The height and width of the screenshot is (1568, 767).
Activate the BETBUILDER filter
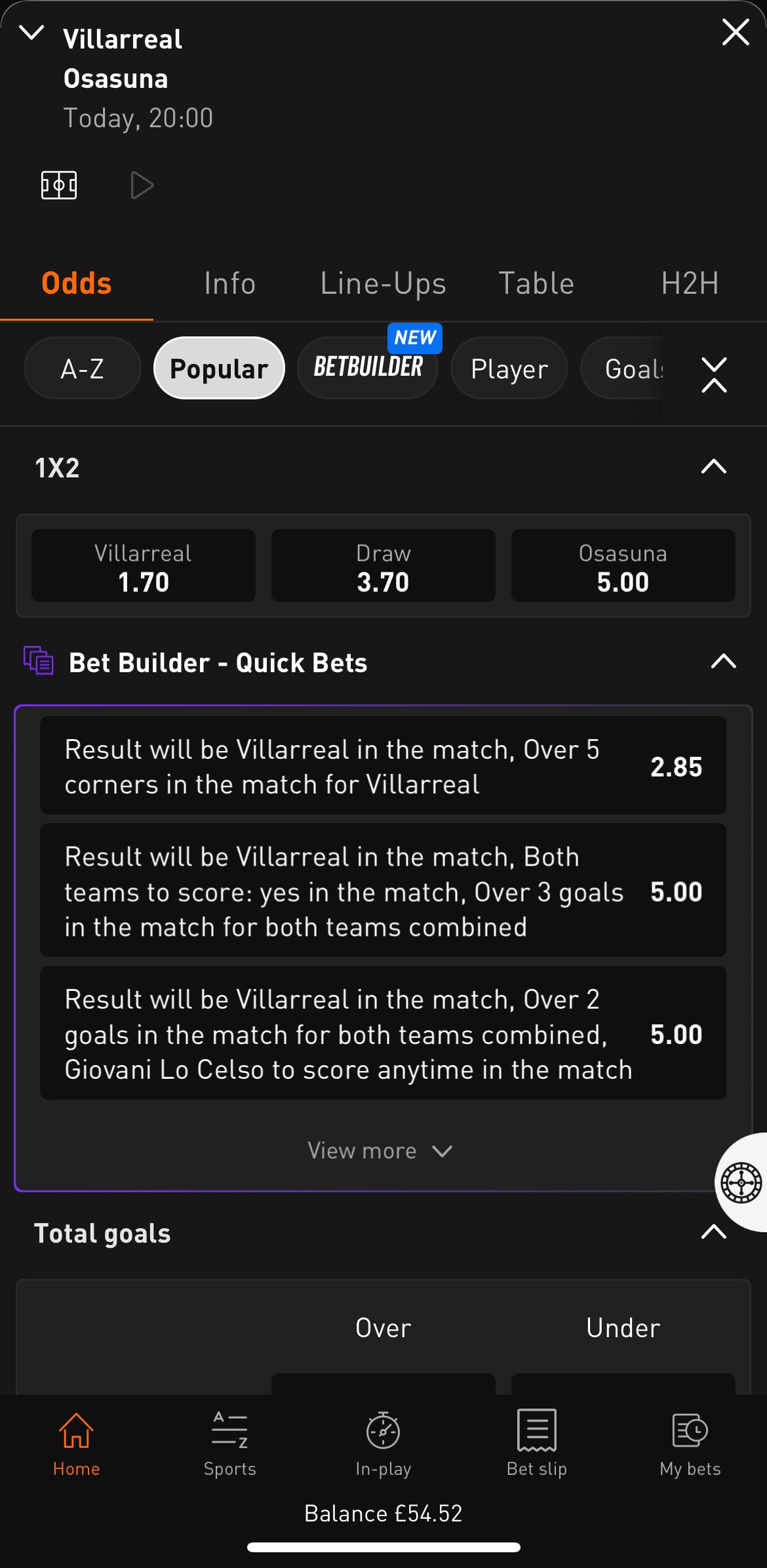point(367,368)
